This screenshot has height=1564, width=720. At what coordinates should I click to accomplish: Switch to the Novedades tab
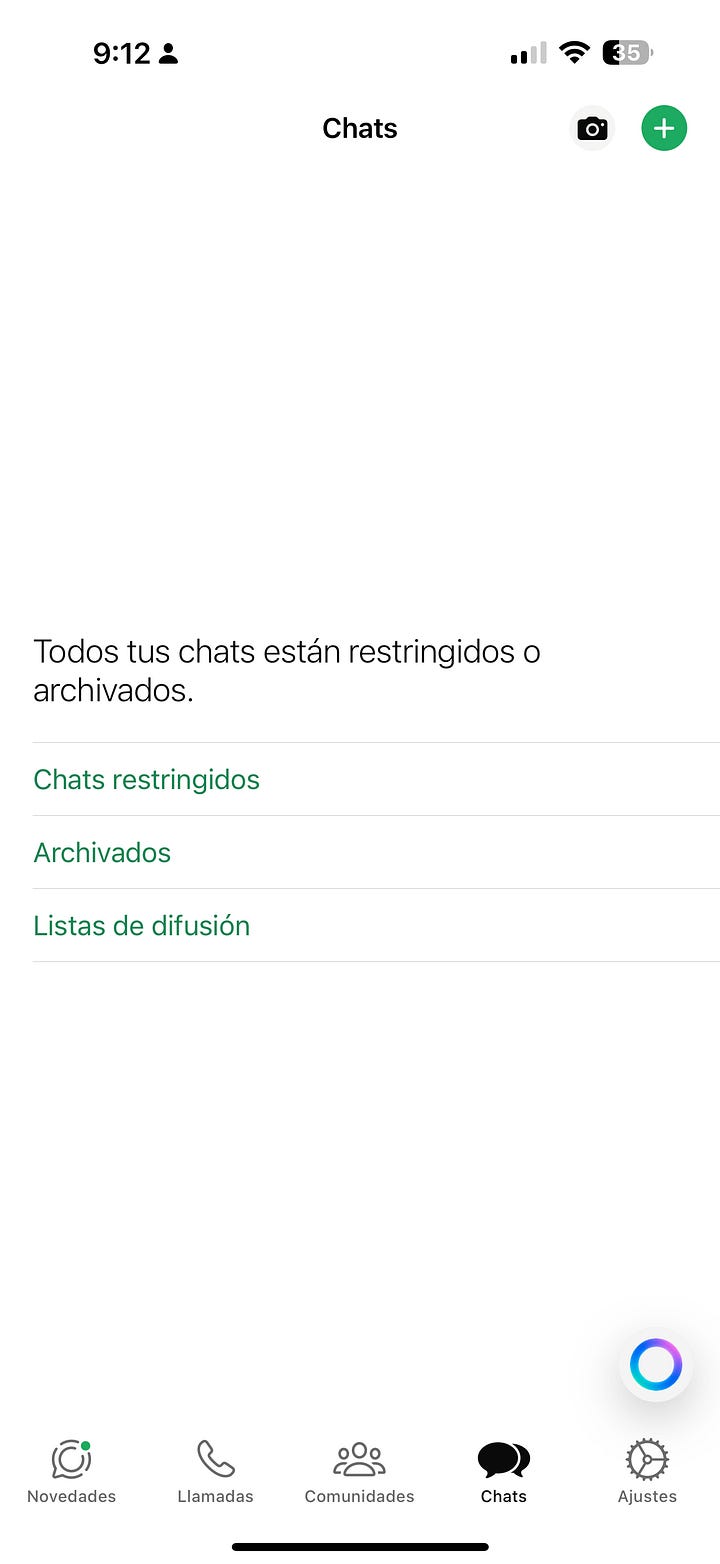72,1472
